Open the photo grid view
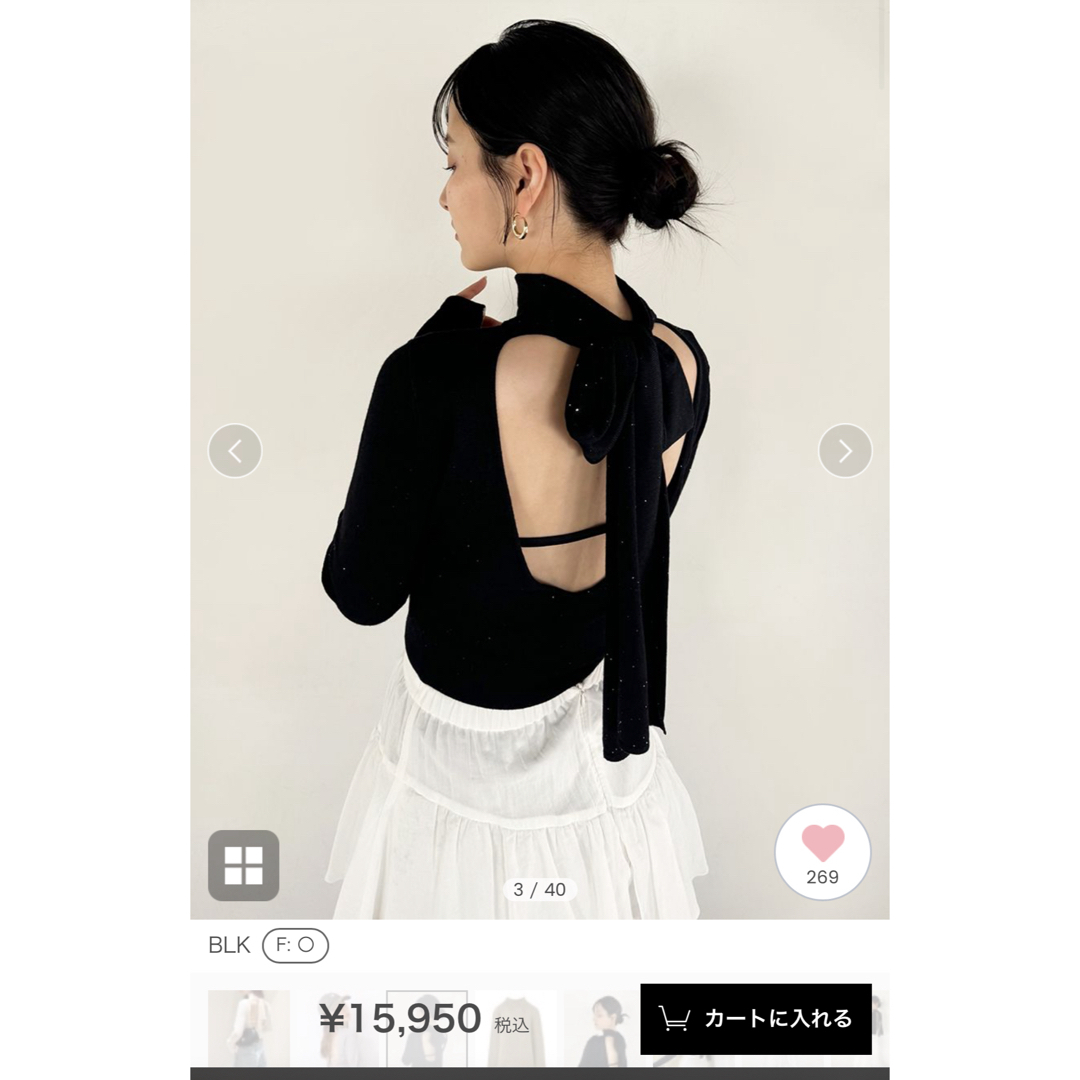The width and height of the screenshot is (1080, 1080). coord(243,865)
